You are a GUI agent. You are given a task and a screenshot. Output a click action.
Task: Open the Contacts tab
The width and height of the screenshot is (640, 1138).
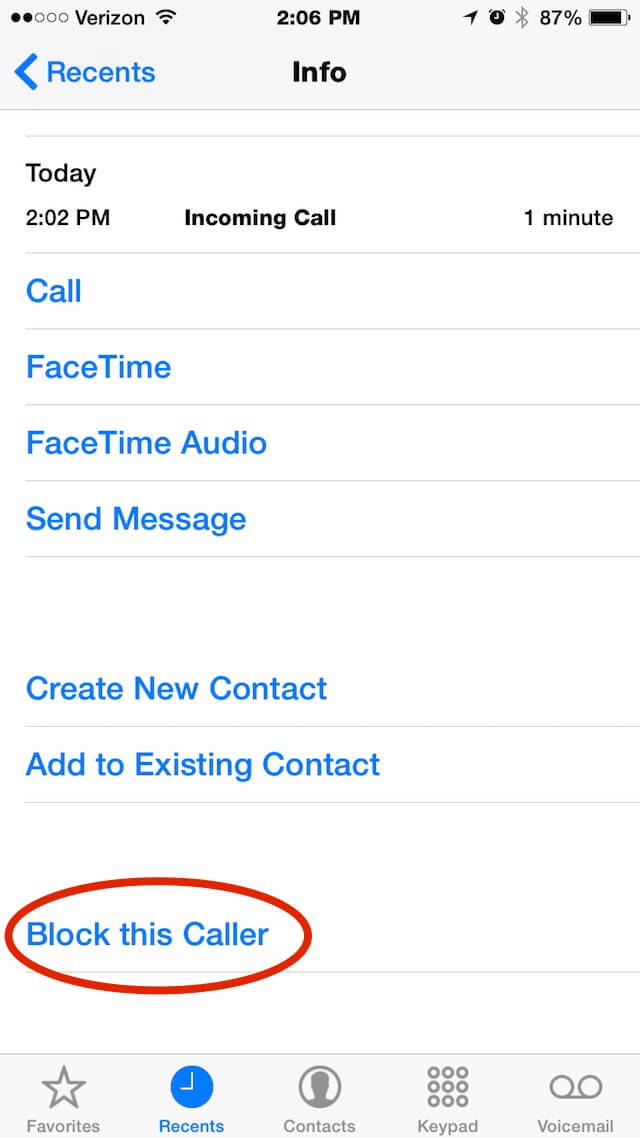[319, 1098]
